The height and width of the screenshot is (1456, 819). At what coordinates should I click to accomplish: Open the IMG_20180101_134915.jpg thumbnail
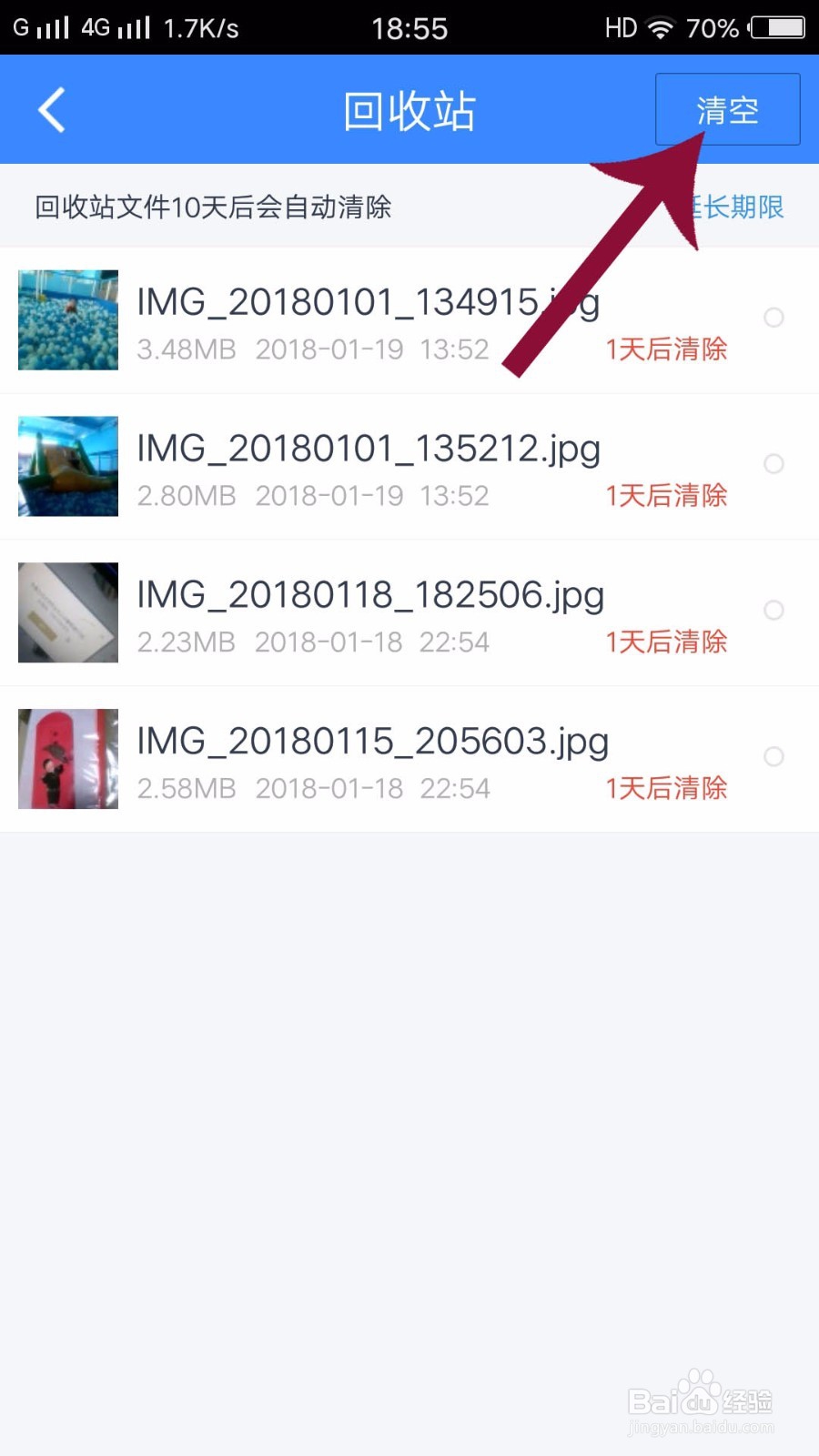67,319
